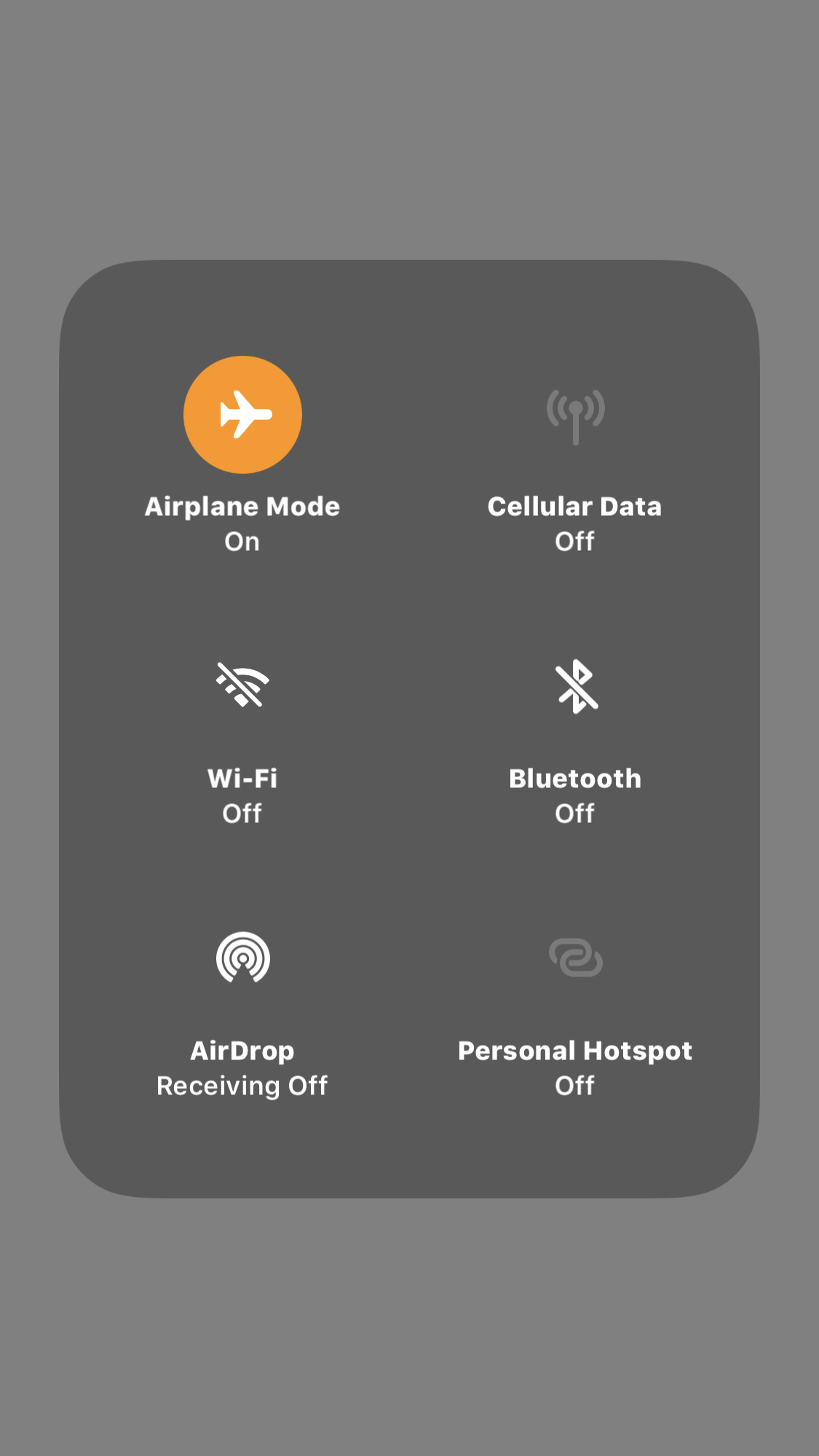
Task: Open AirDrop receiving options
Action: point(242,958)
